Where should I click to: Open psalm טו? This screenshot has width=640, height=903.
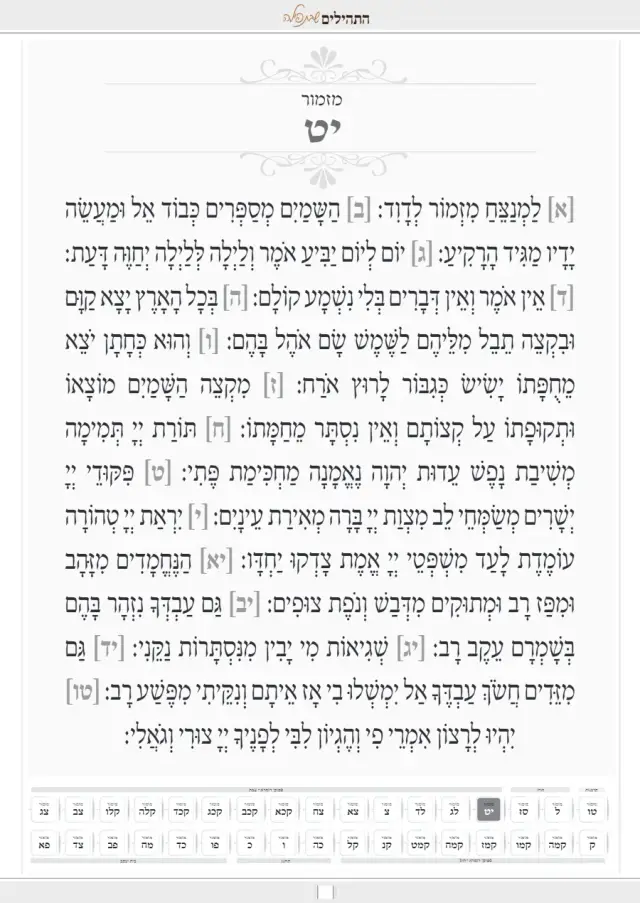592,809
